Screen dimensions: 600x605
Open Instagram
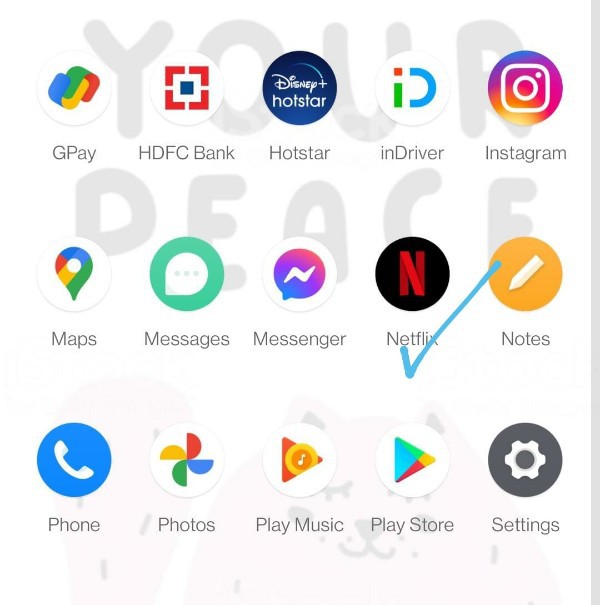click(x=525, y=88)
